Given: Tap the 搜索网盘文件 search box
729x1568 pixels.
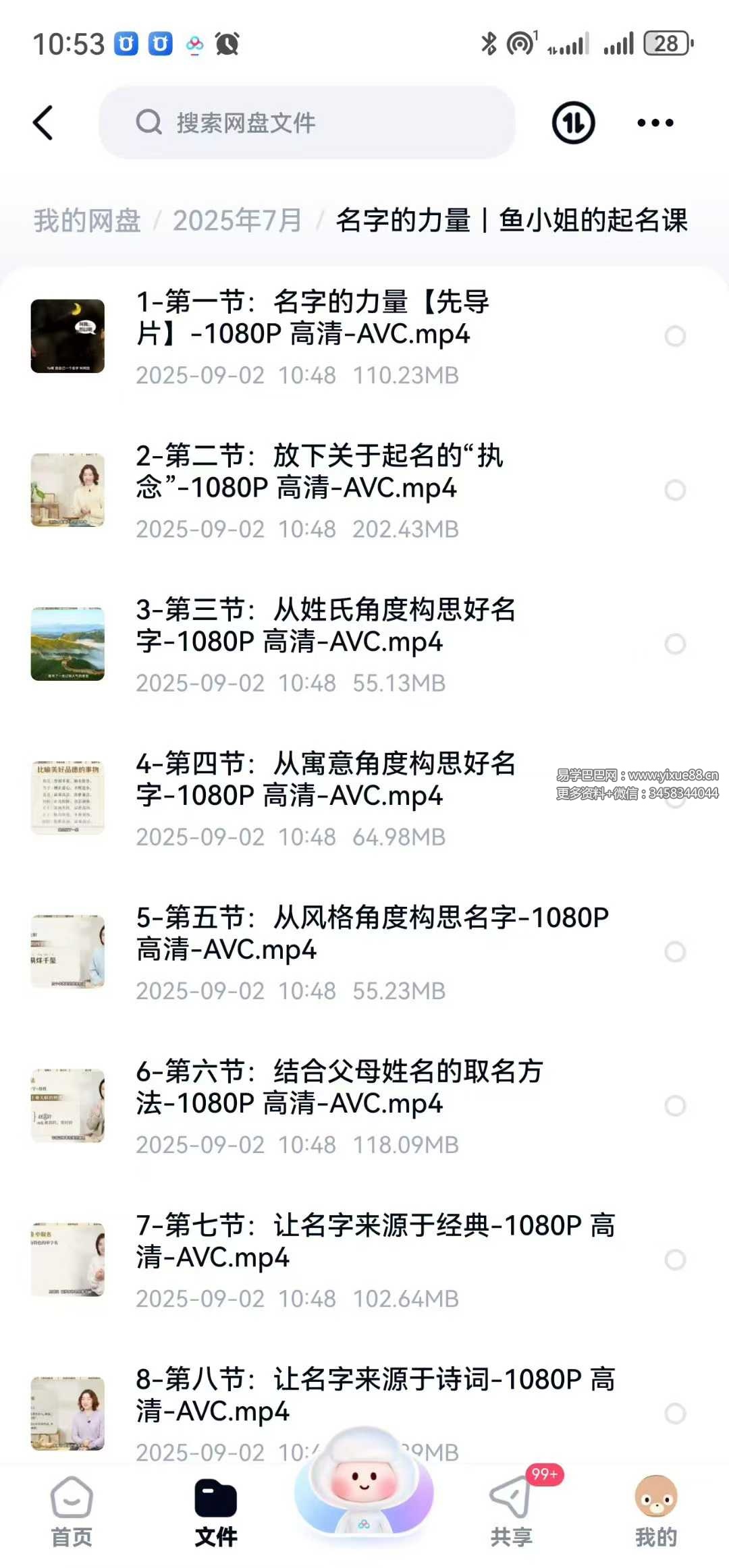Looking at the screenshot, I should pyautogui.click(x=307, y=123).
